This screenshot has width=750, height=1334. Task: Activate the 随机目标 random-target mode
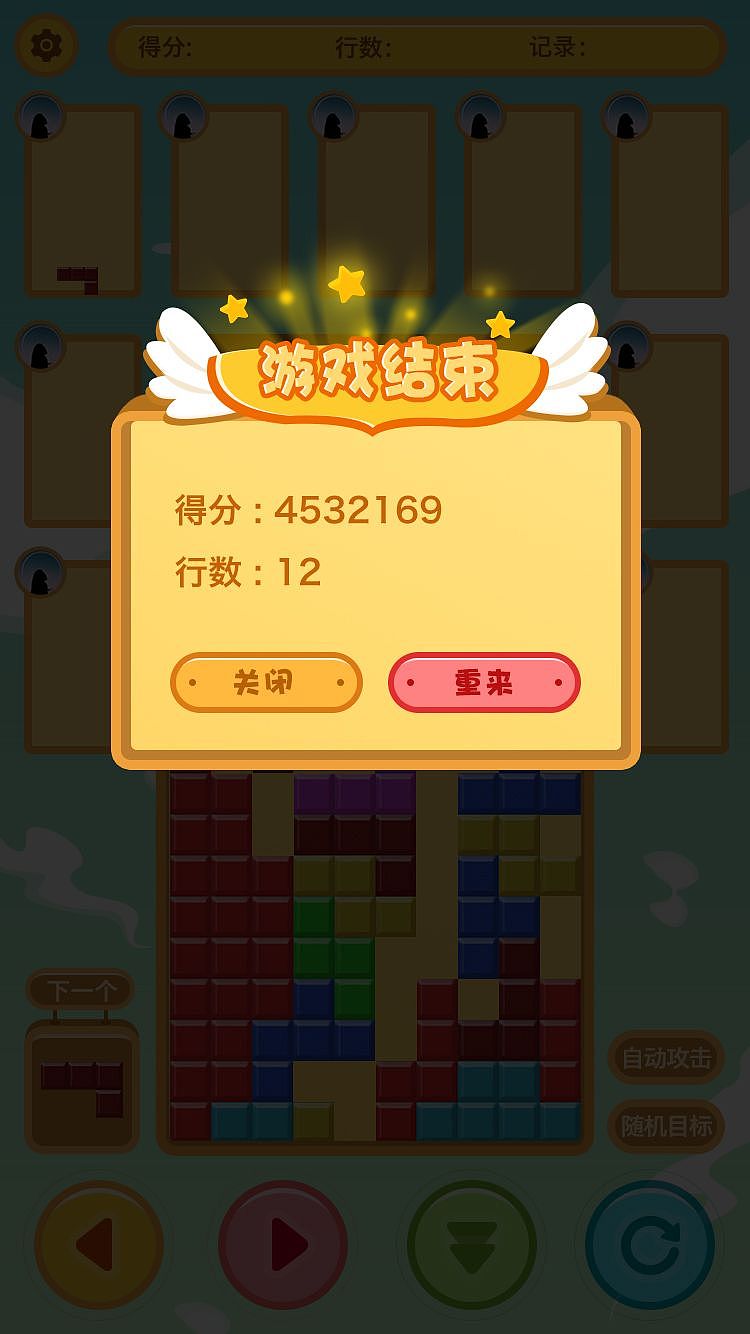666,1127
